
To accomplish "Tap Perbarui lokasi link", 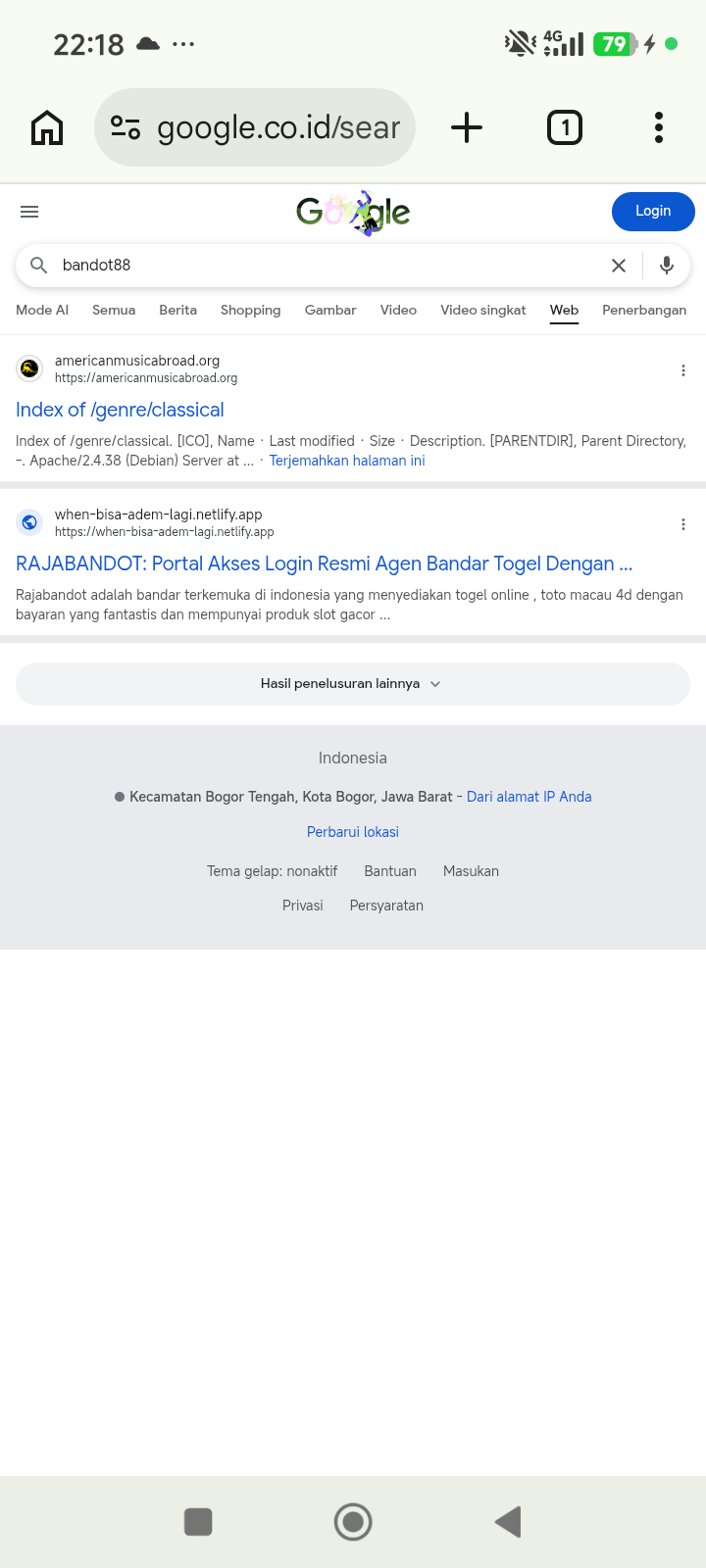I will click(x=353, y=832).
